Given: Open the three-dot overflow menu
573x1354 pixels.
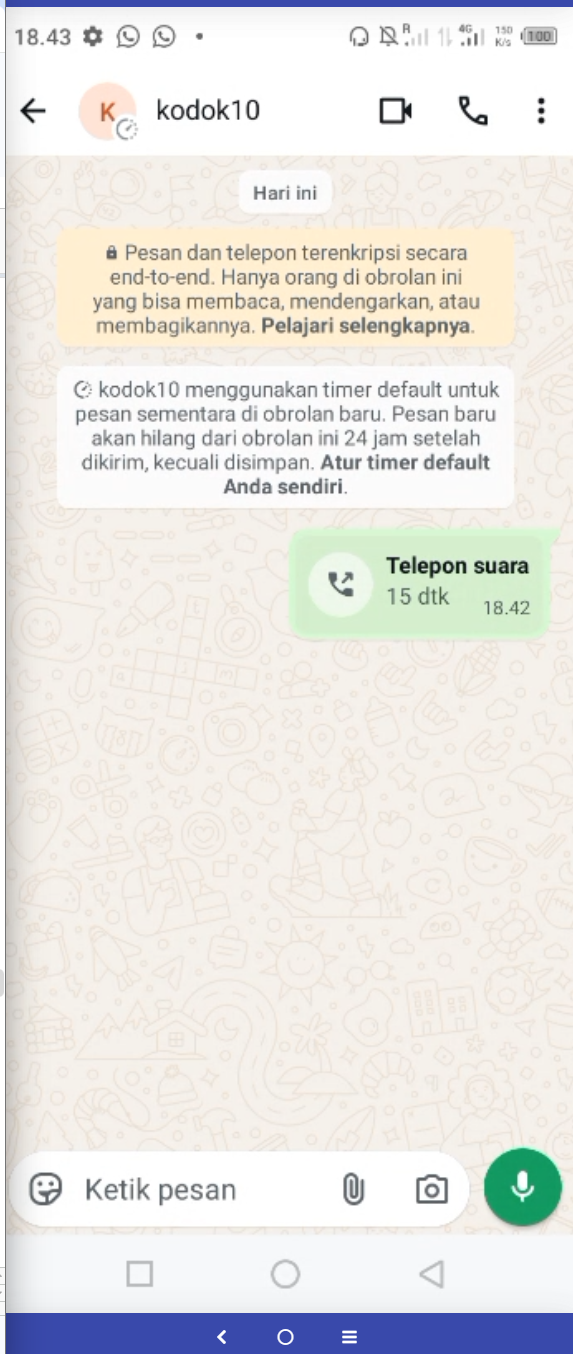Looking at the screenshot, I should coord(541,111).
